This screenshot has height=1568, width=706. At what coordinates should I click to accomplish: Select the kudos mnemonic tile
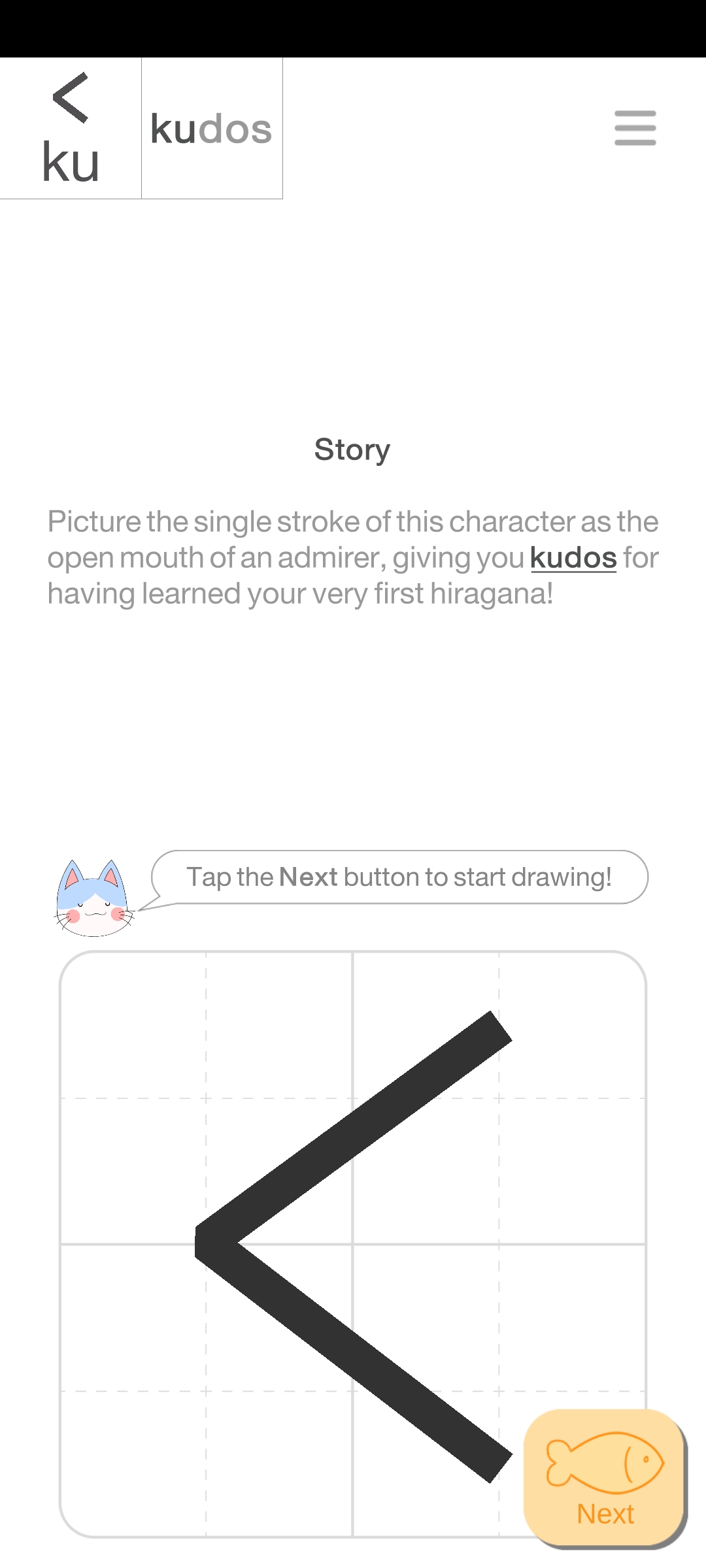(x=212, y=128)
